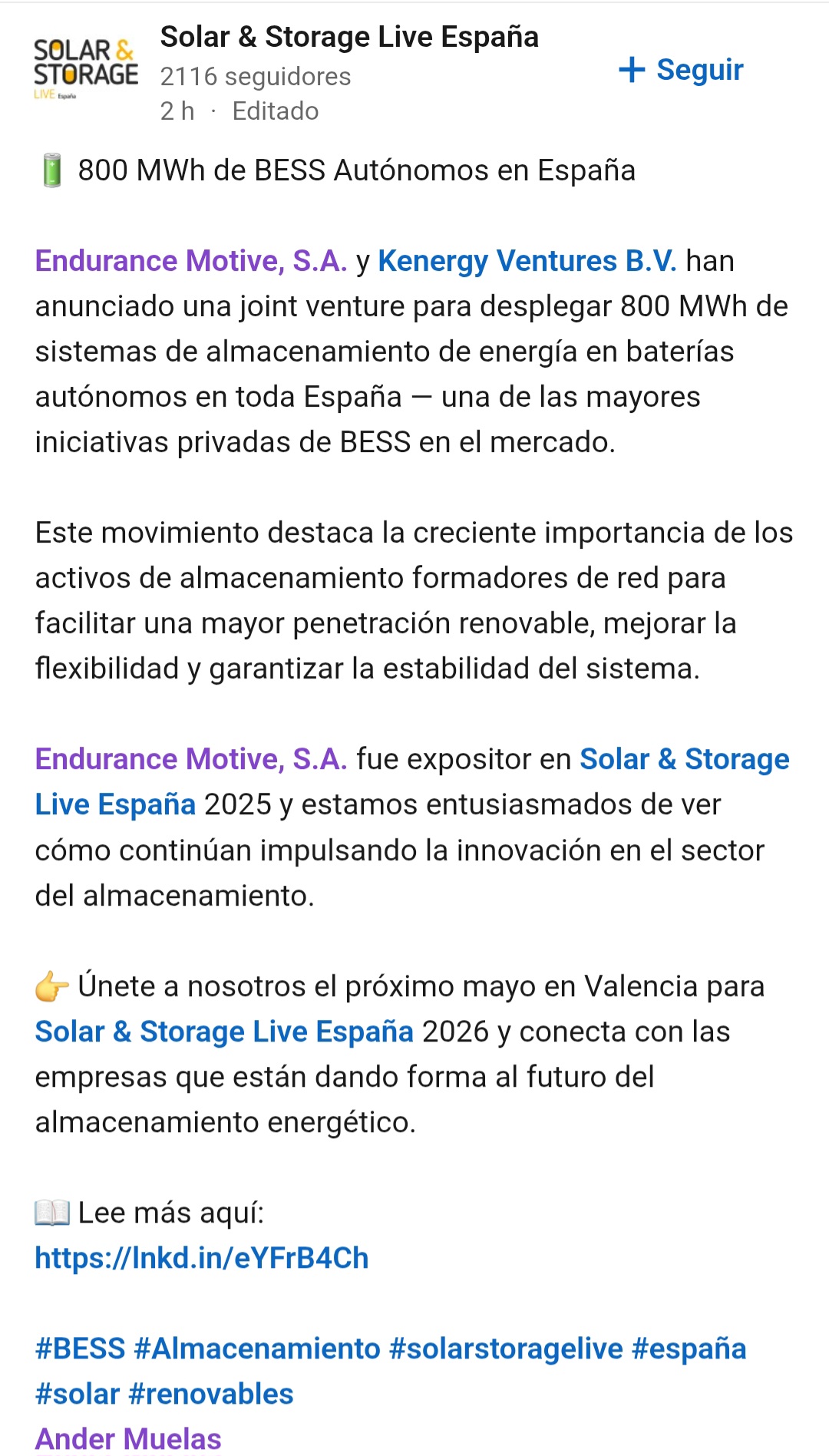Visit Ander Muelas' profile mention

128,1438
